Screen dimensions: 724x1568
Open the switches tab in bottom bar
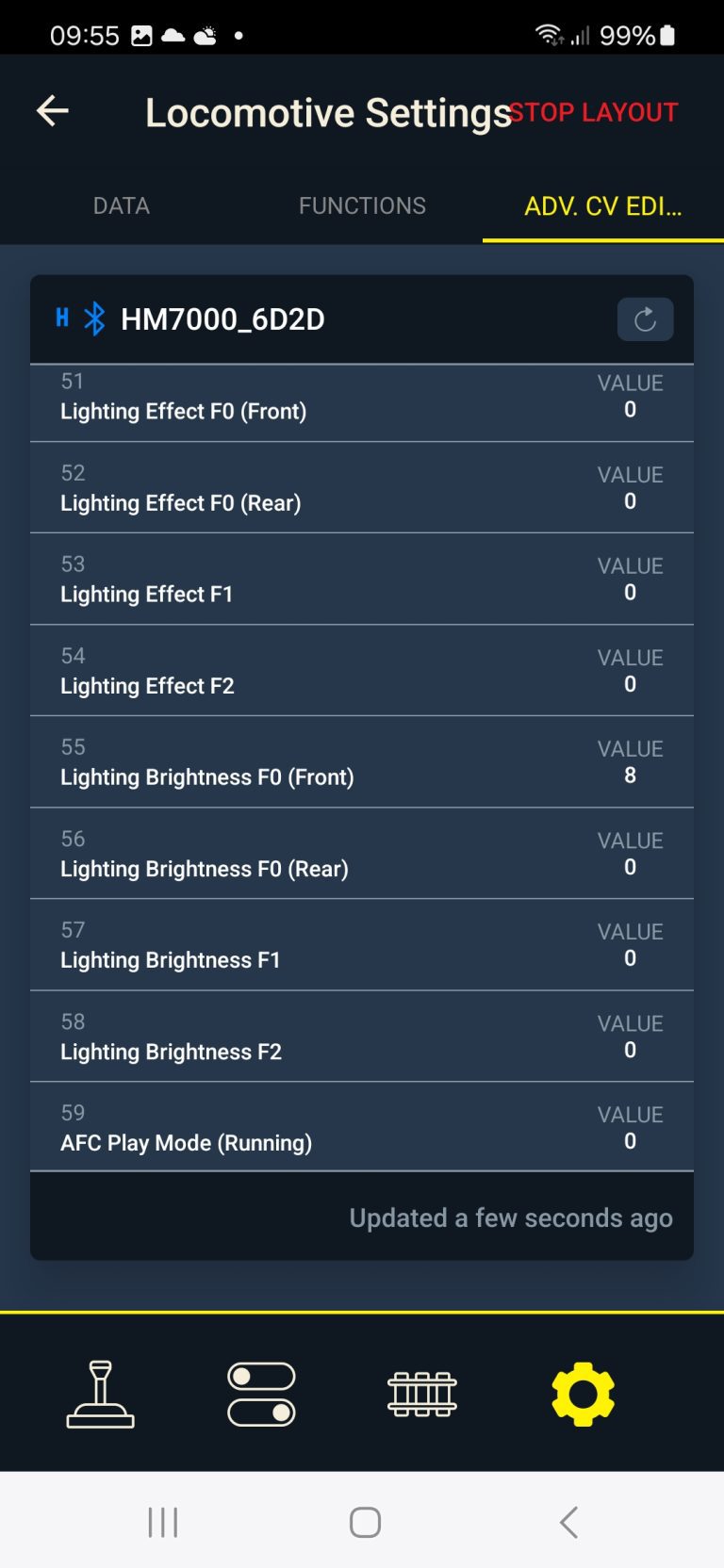[261, 1394]
